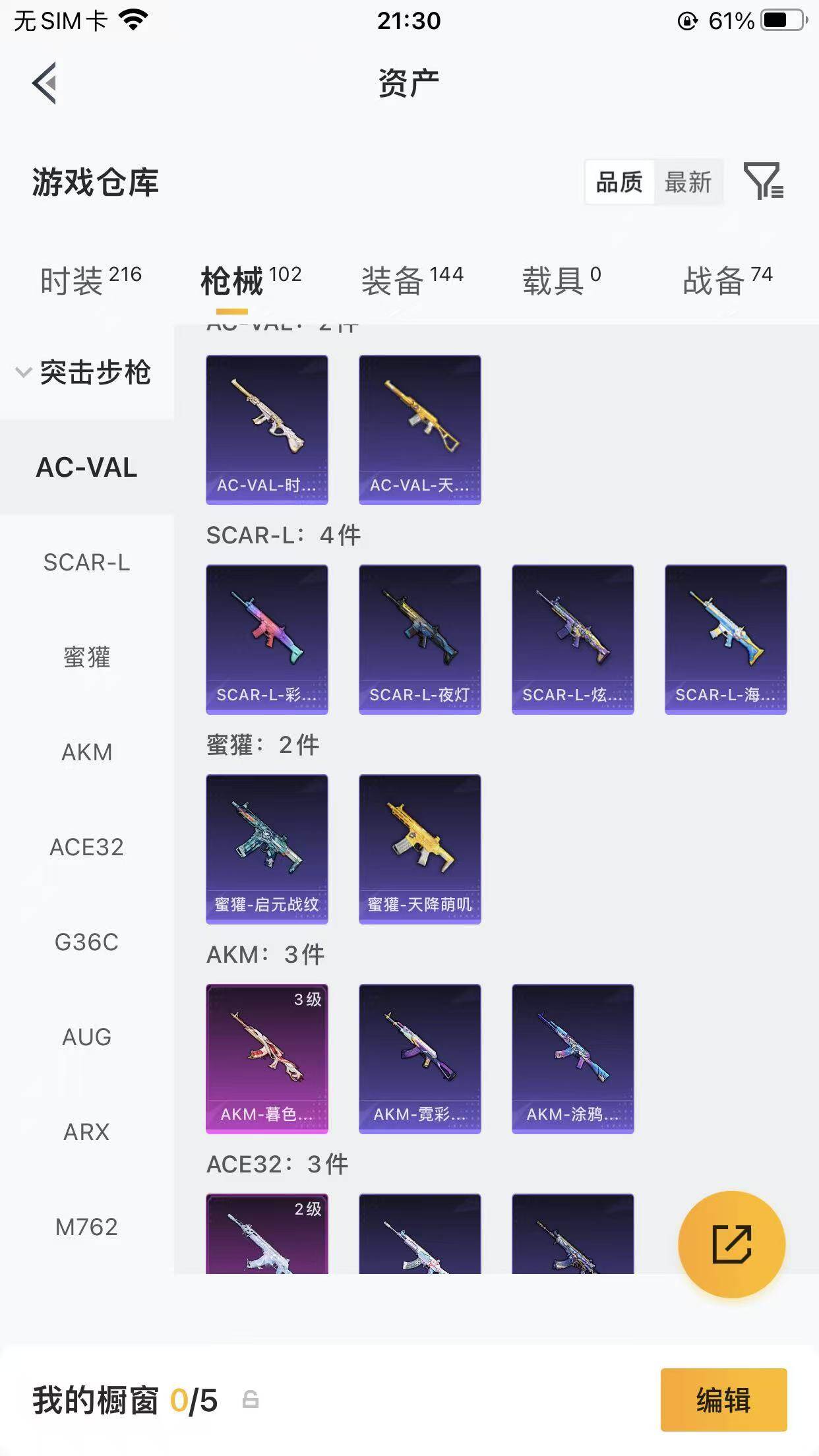Screen dimensions: 819x1456
Task: Go back using the top-left arrow
Action: (44, 83)
